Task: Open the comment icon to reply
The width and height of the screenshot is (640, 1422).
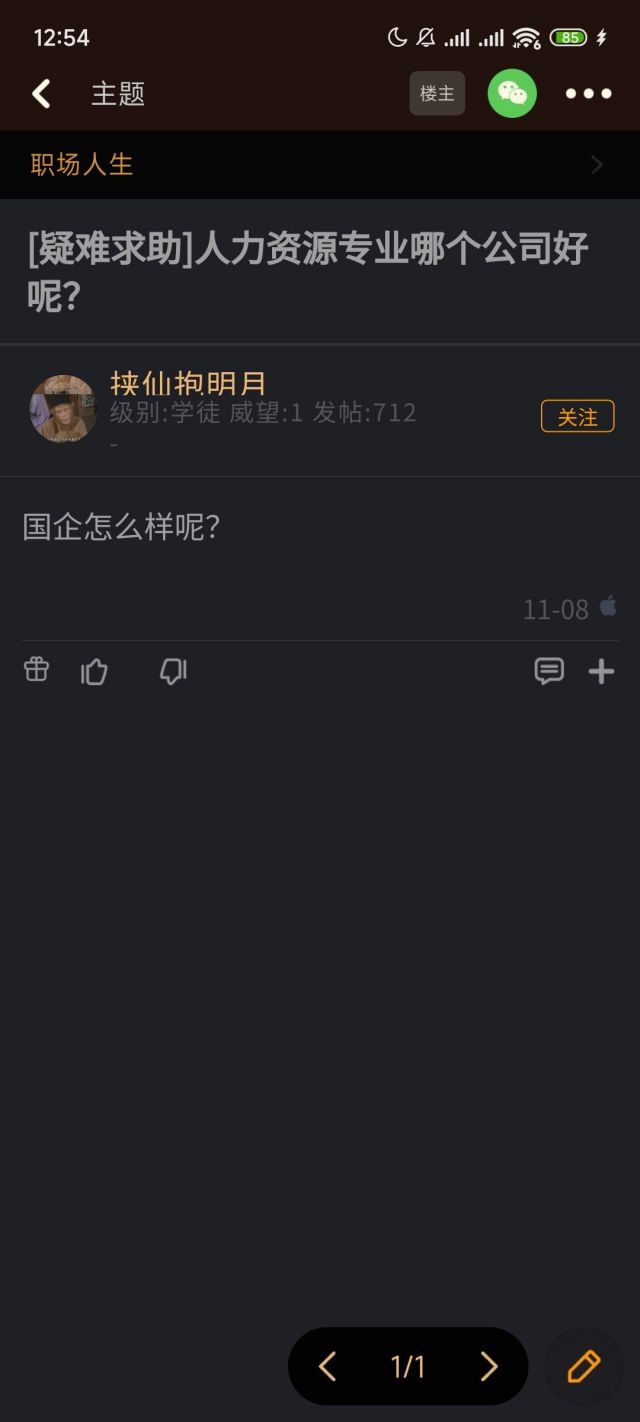Action: click(549, 671)
